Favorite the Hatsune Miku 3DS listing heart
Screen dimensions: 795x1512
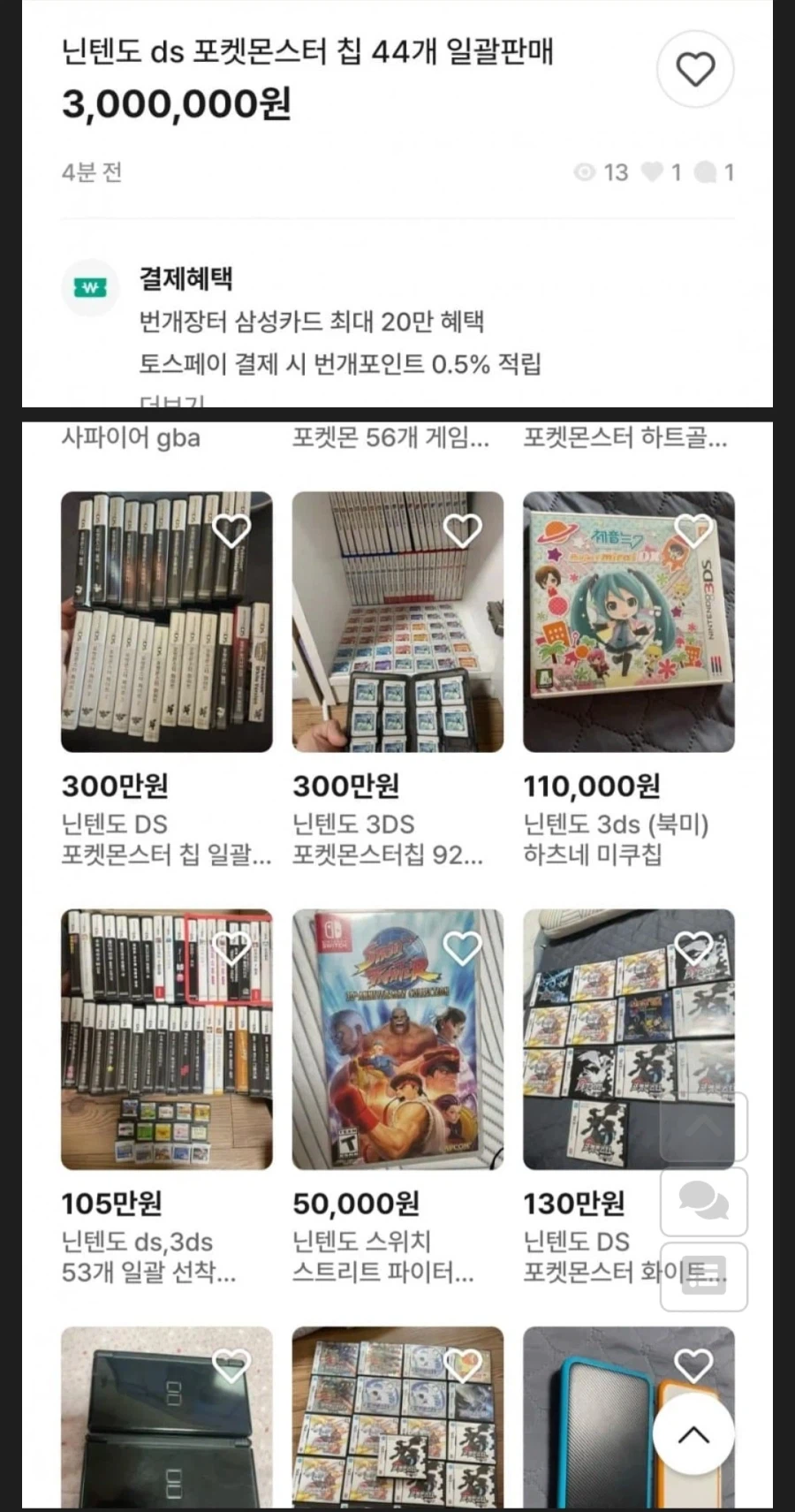pyautogui.click(x=693, y=530)
